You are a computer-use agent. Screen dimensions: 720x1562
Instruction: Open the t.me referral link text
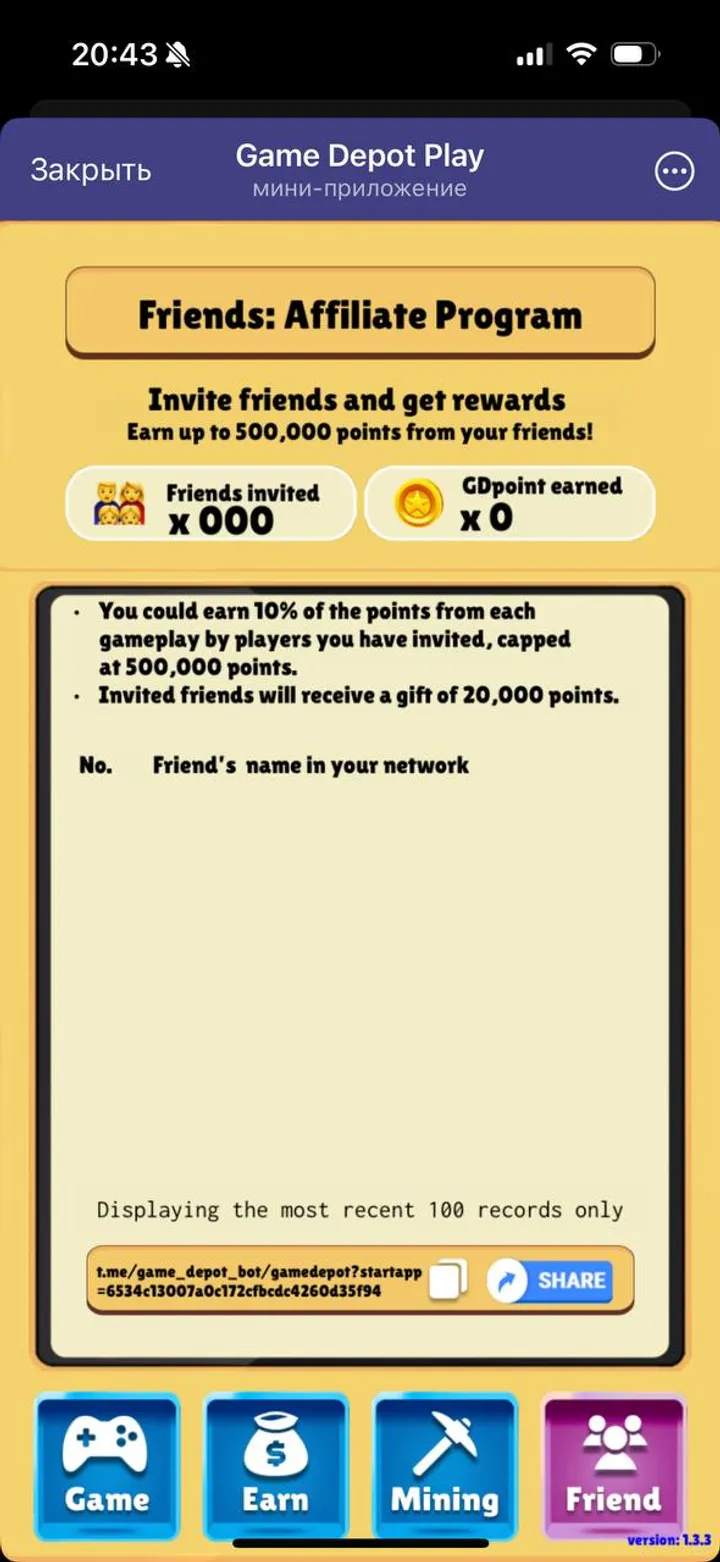point(257,1280)
